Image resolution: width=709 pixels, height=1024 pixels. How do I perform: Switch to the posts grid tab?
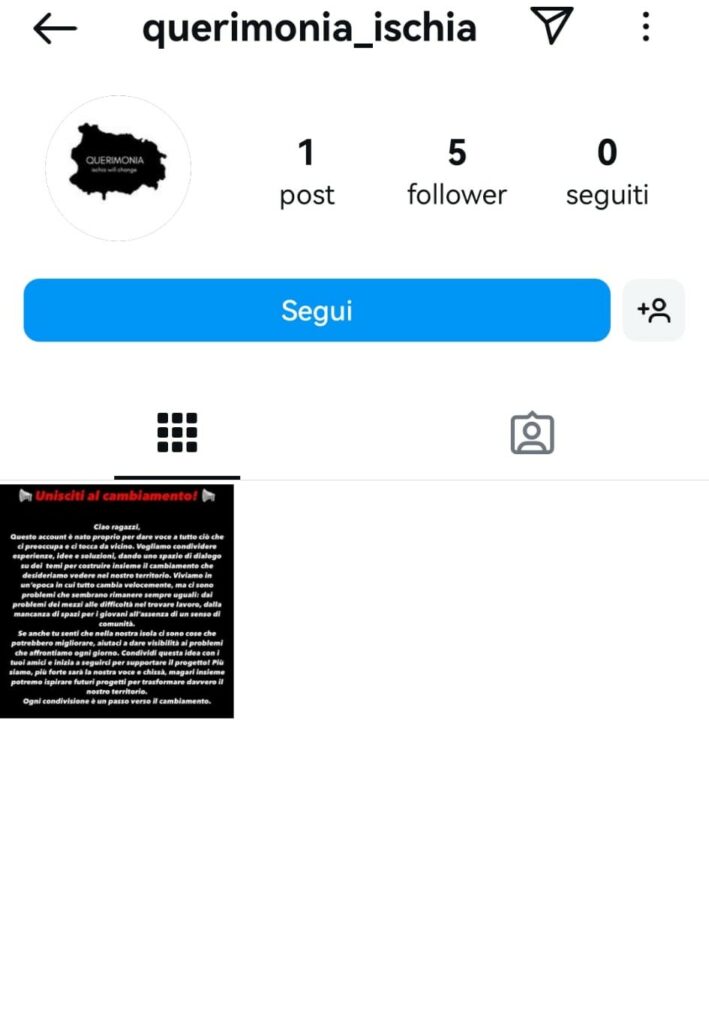177,433
